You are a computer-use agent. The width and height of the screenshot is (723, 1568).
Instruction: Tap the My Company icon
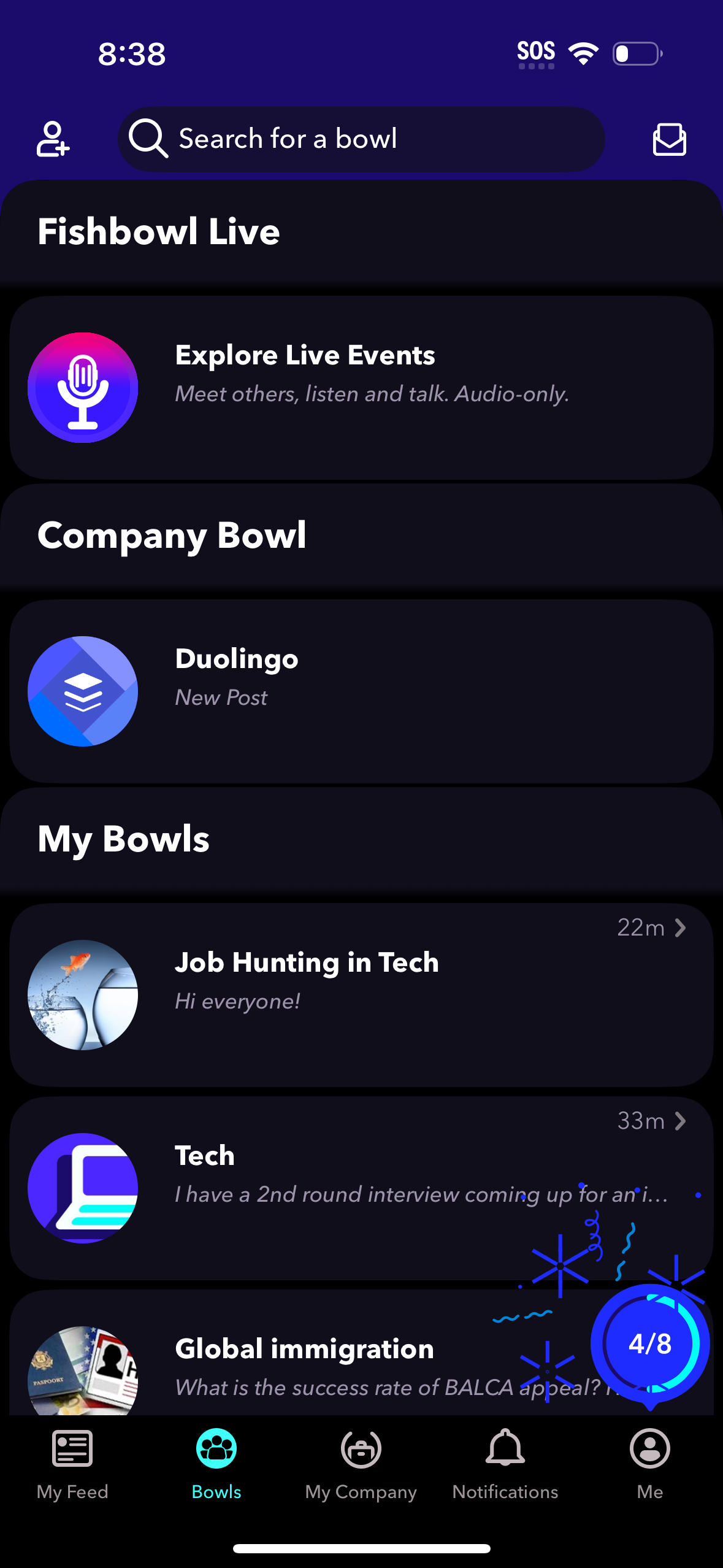coord(361,1449)
